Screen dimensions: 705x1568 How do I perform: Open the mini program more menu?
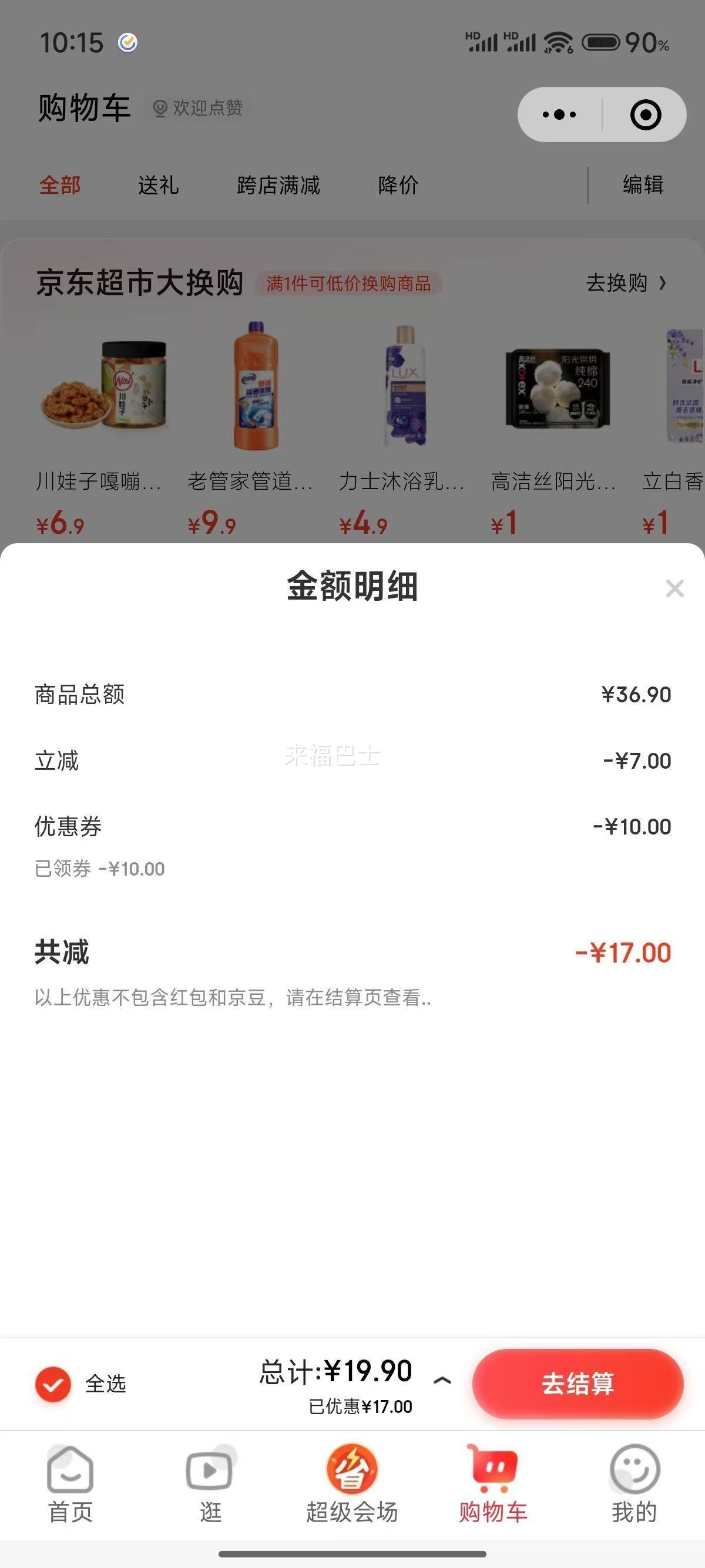click(x=559, y=115)
